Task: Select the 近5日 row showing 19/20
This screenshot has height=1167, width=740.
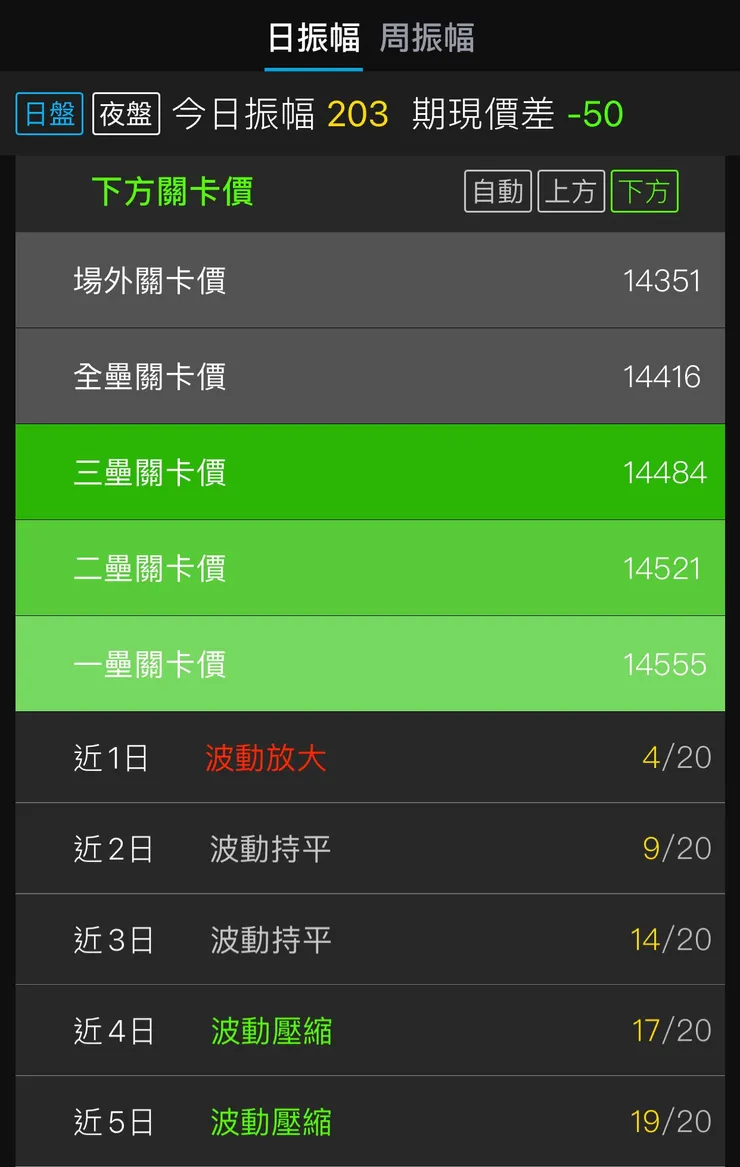Action: pos(370,1121)
